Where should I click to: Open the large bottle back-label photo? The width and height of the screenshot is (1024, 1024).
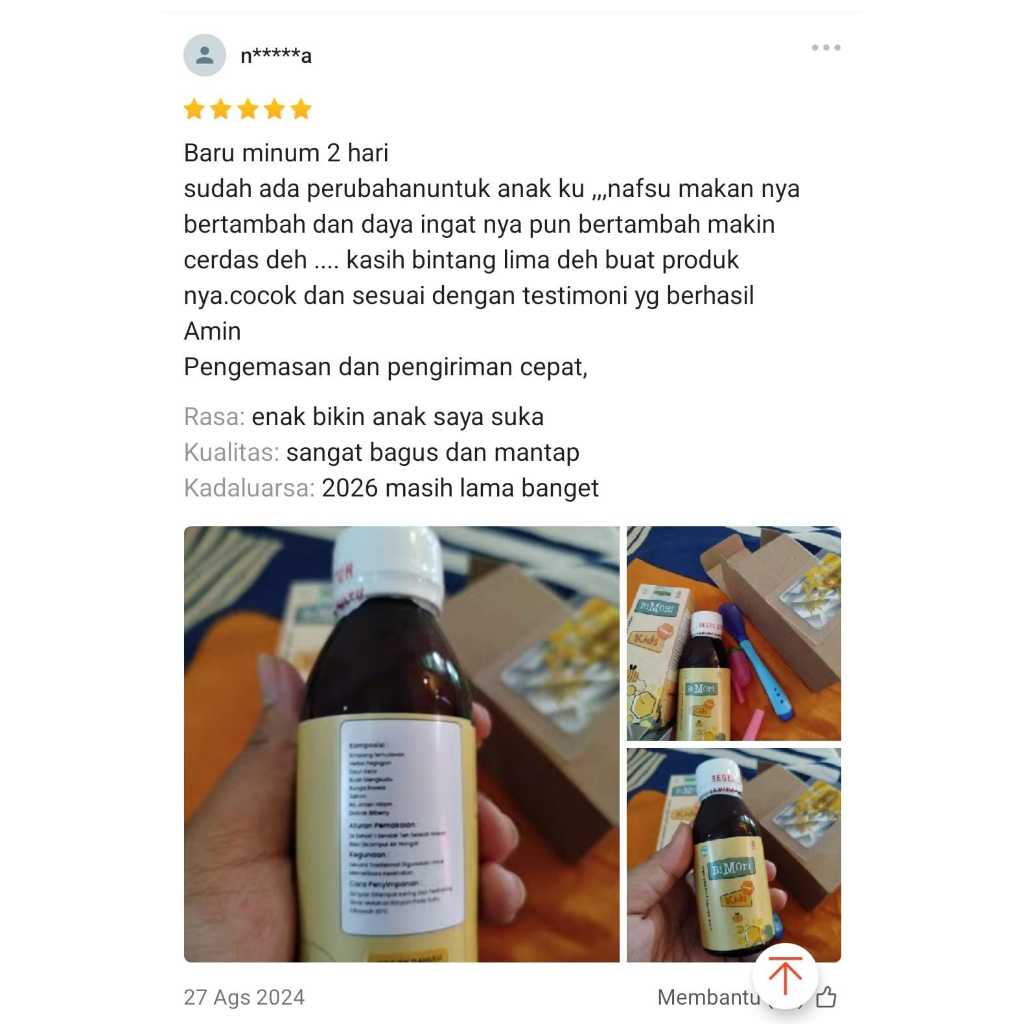click(x=401, y=744)
